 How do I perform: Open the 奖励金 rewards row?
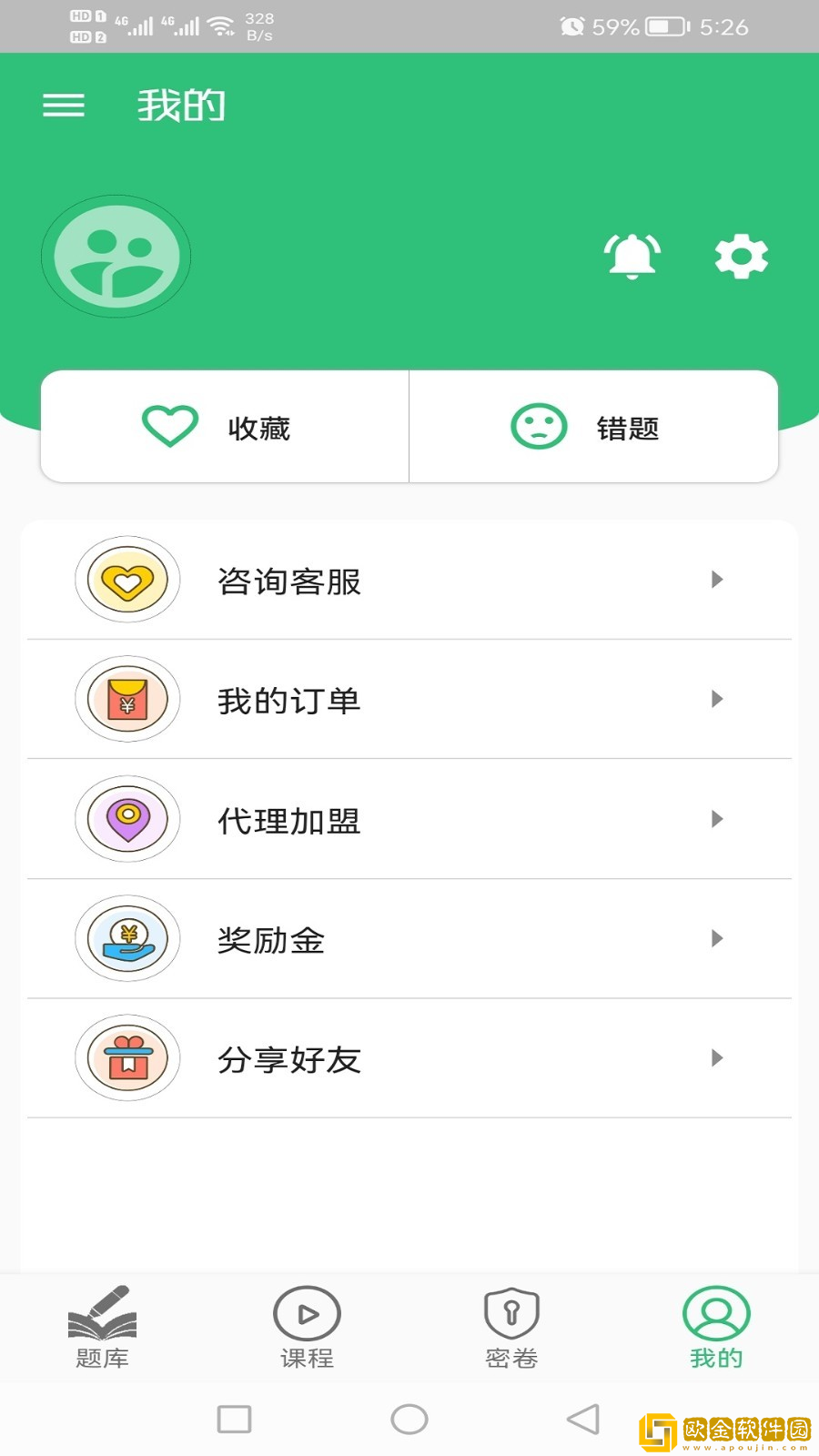tap(409, 938)
